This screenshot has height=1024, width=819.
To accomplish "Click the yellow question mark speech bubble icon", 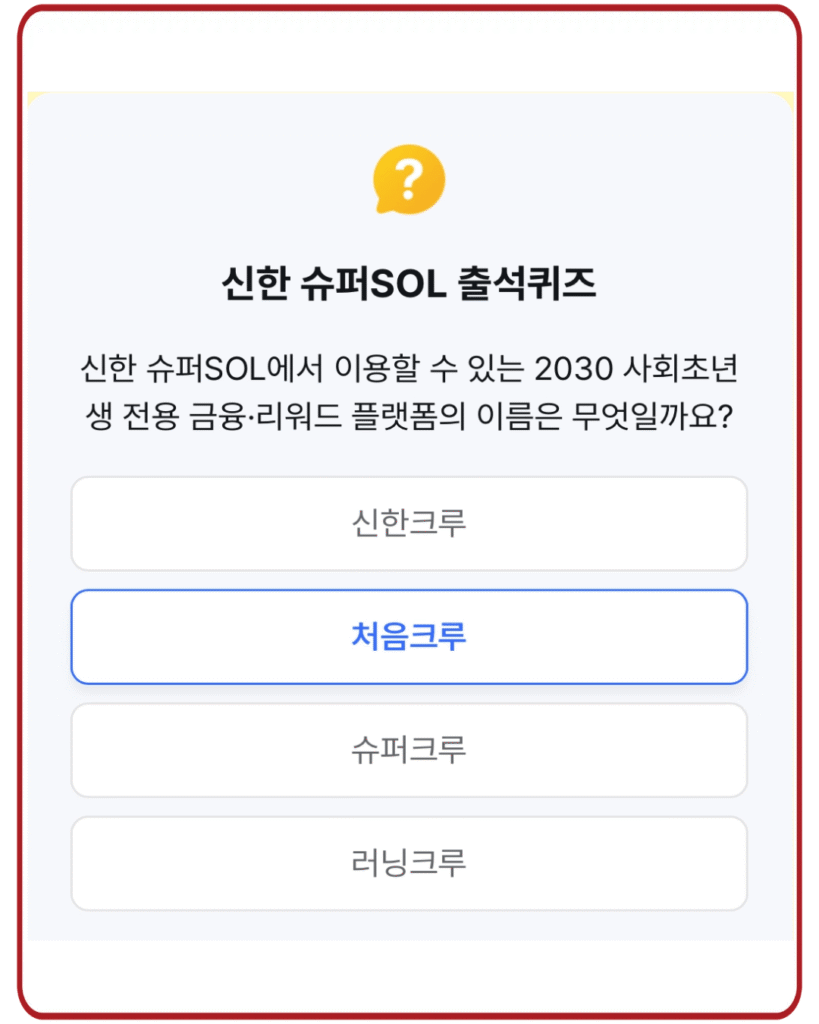I will pos(409,180).
